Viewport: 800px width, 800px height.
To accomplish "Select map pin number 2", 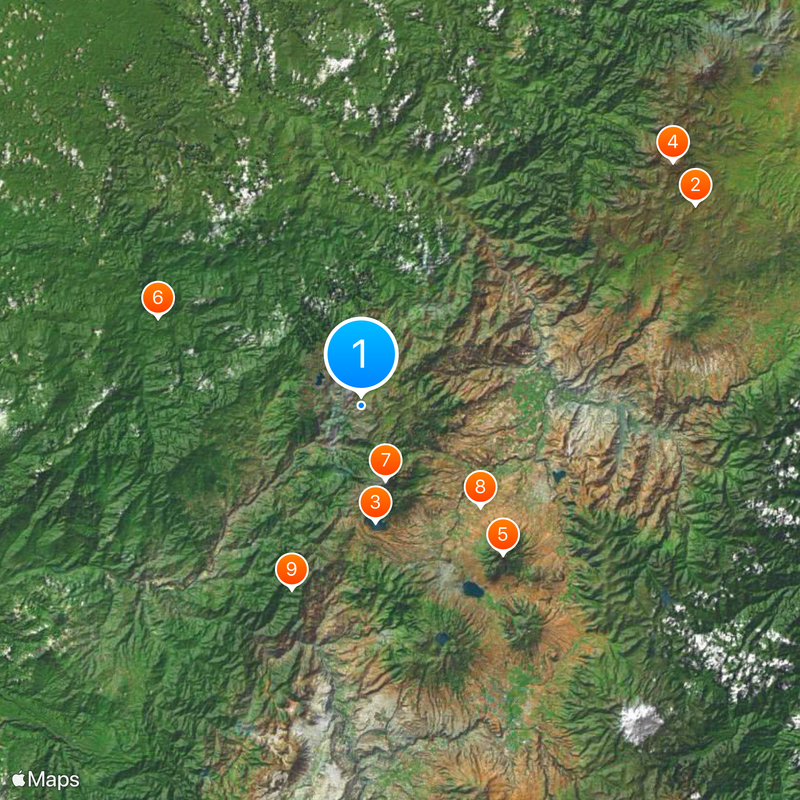I will (695, 185).
